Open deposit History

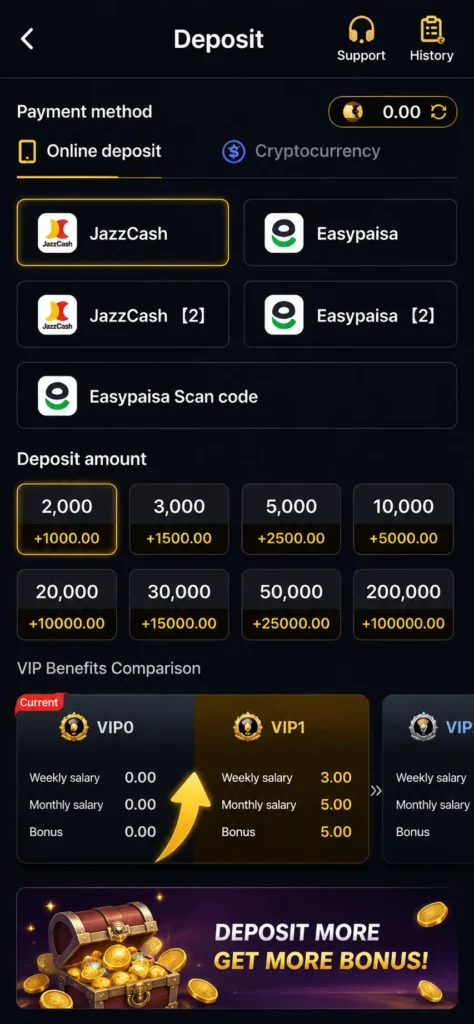pyautogui.click(x=432, y=39)
